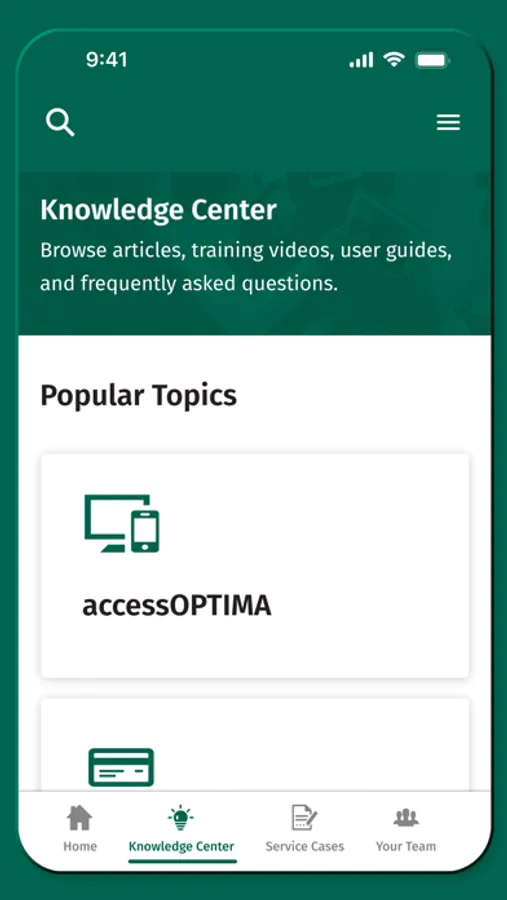Open the search magnifier icon
This screenshot has width=507, height=900.
pos(60,122)
